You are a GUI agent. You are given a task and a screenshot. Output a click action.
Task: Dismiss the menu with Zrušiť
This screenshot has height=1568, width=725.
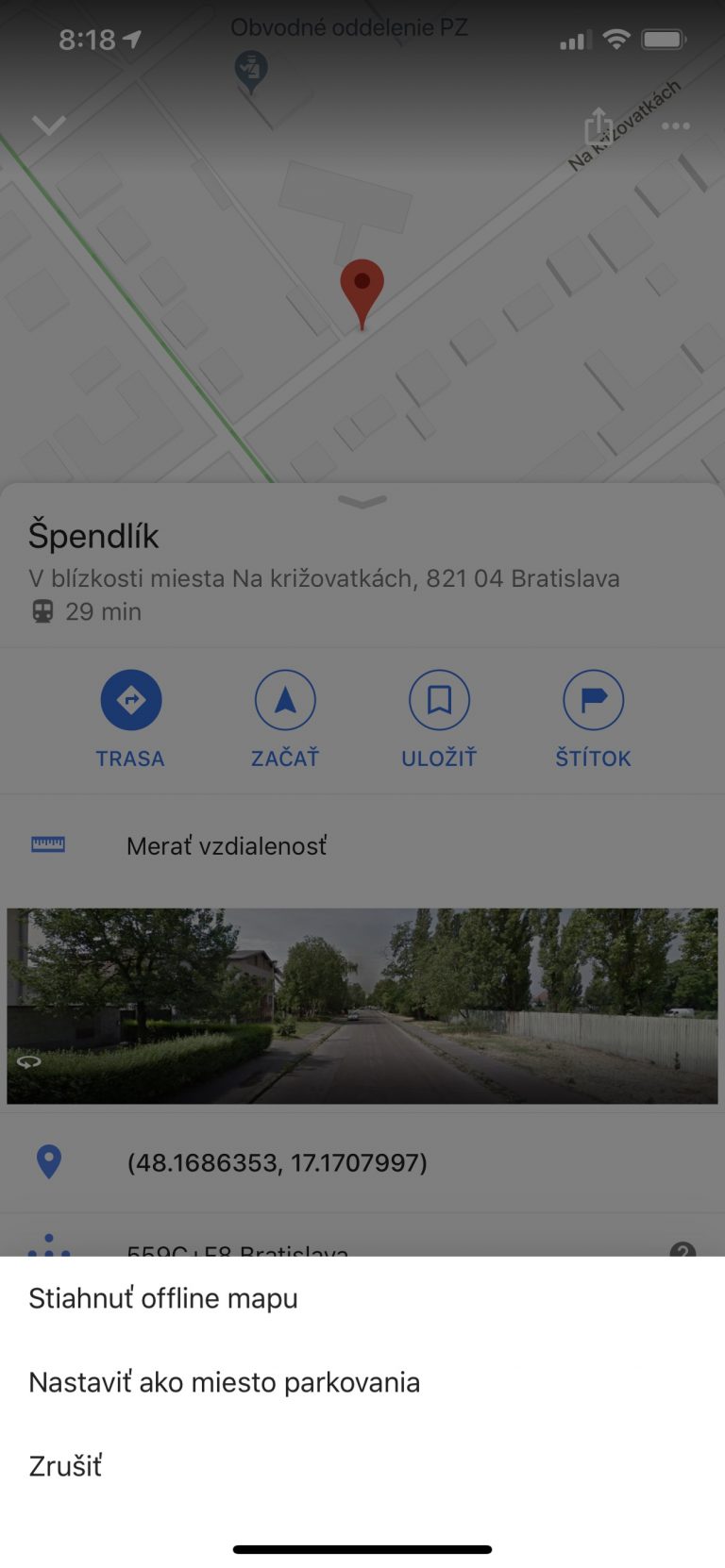pyautogui.click(x=362, y=1466)
